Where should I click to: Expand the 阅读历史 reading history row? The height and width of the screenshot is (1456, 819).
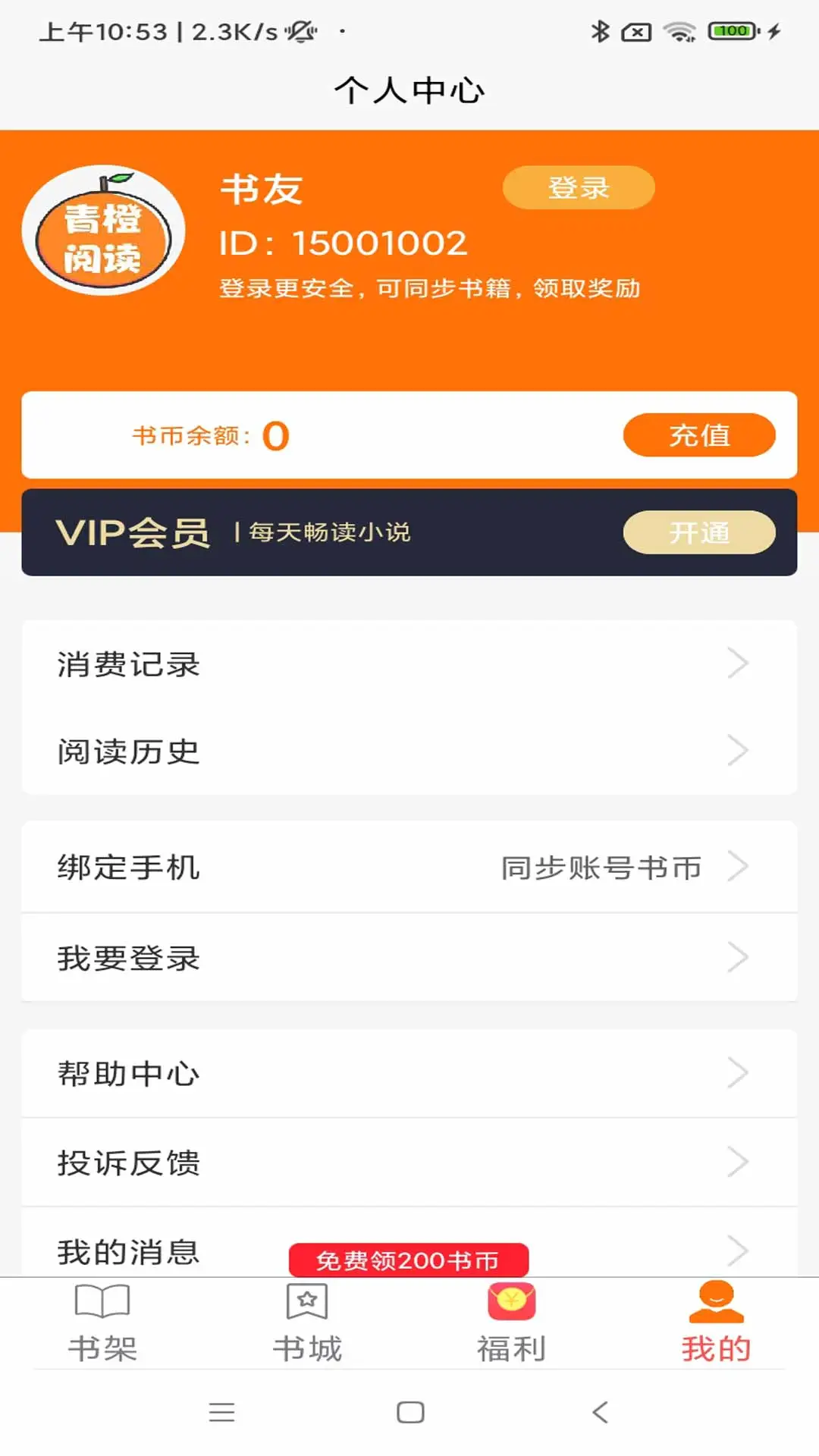pyautogui.click(x=409, y=752)
